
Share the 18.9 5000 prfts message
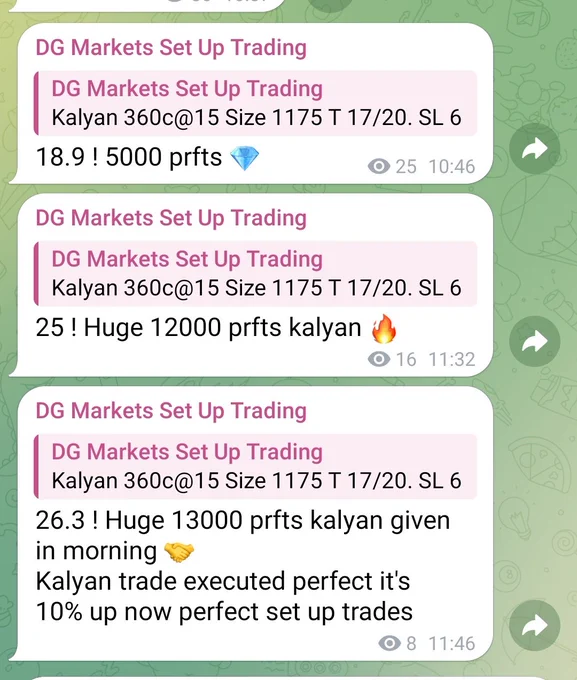click(534, 149)
